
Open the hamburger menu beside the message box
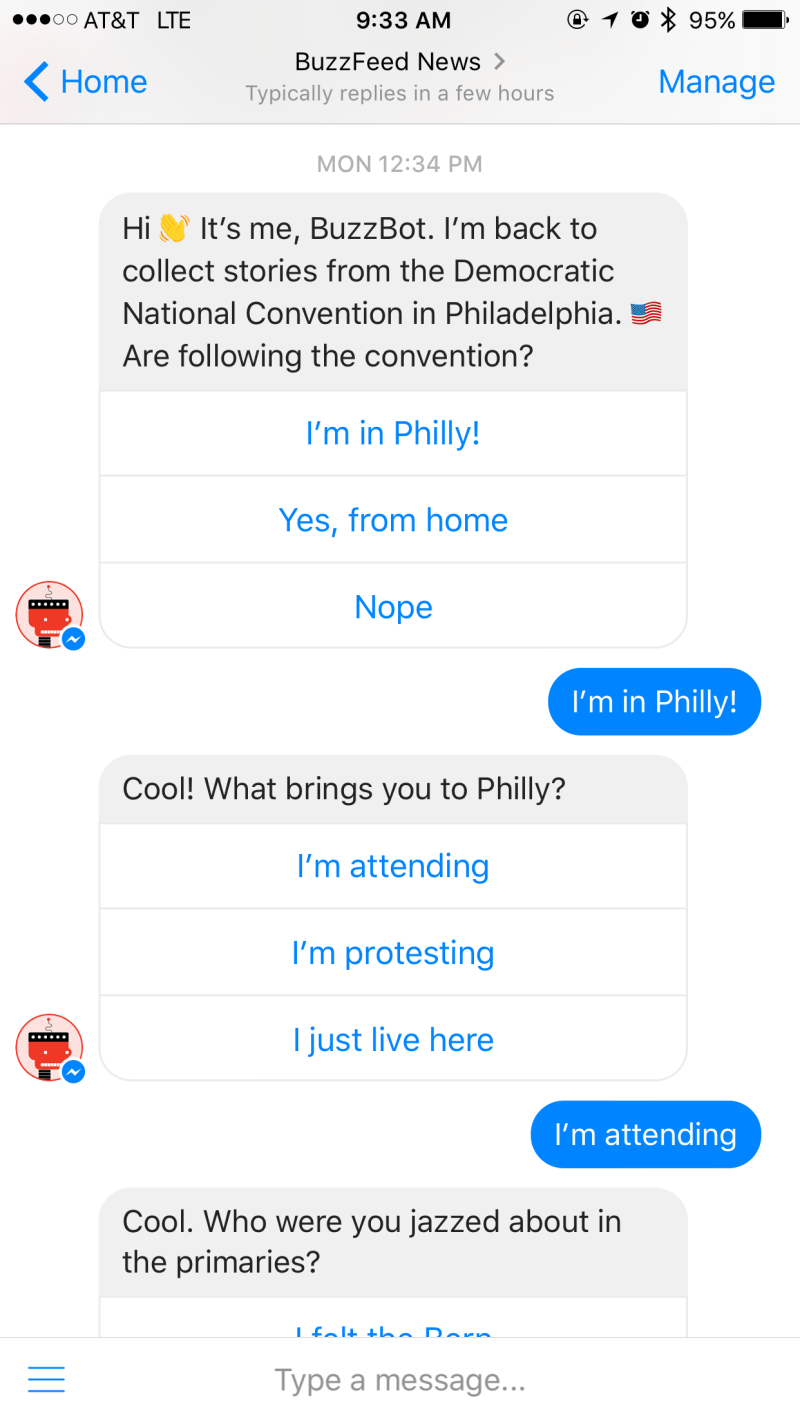click(46, 1380)
